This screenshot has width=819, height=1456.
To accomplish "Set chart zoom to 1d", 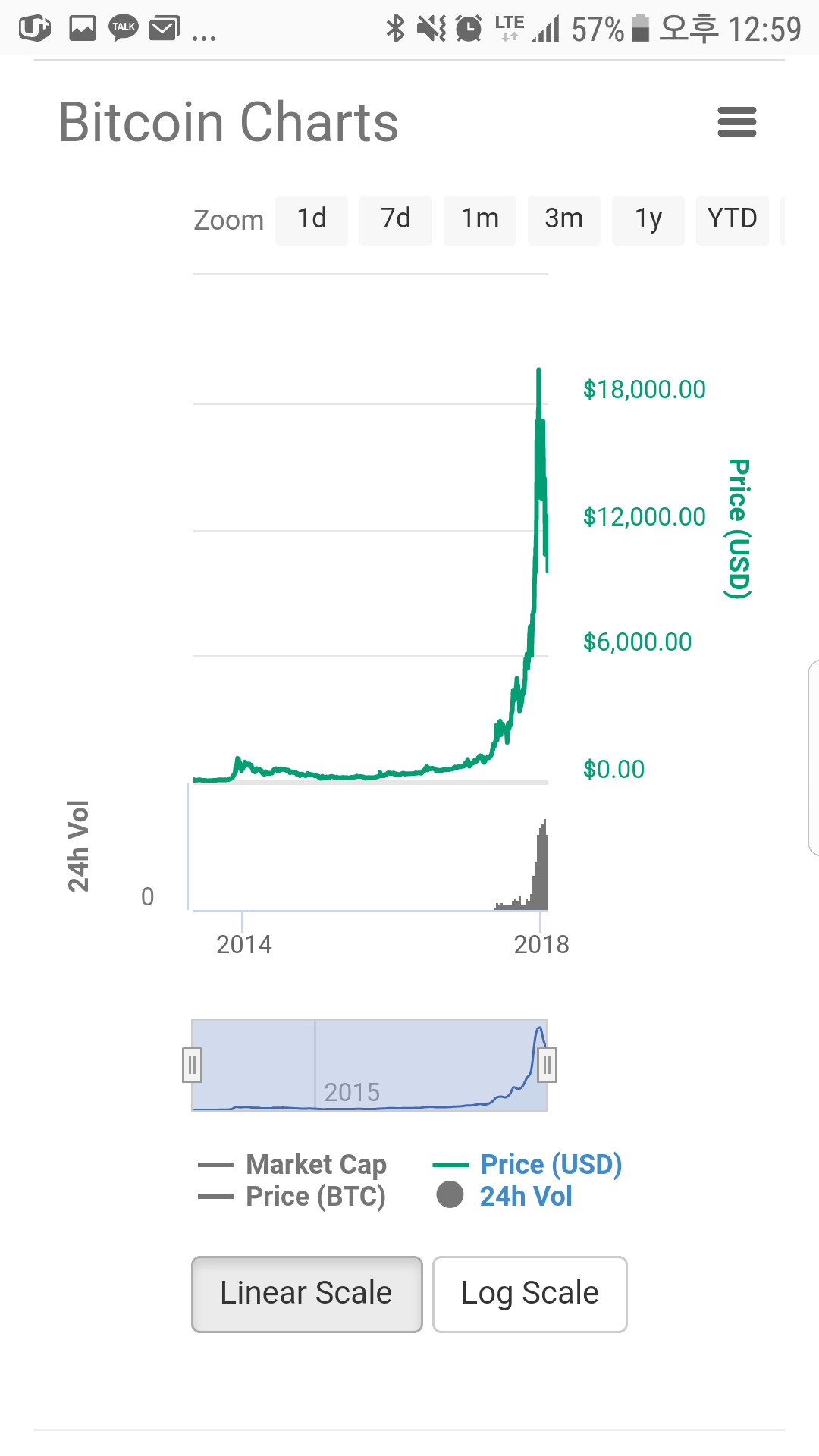I will [x=312, y=220].
